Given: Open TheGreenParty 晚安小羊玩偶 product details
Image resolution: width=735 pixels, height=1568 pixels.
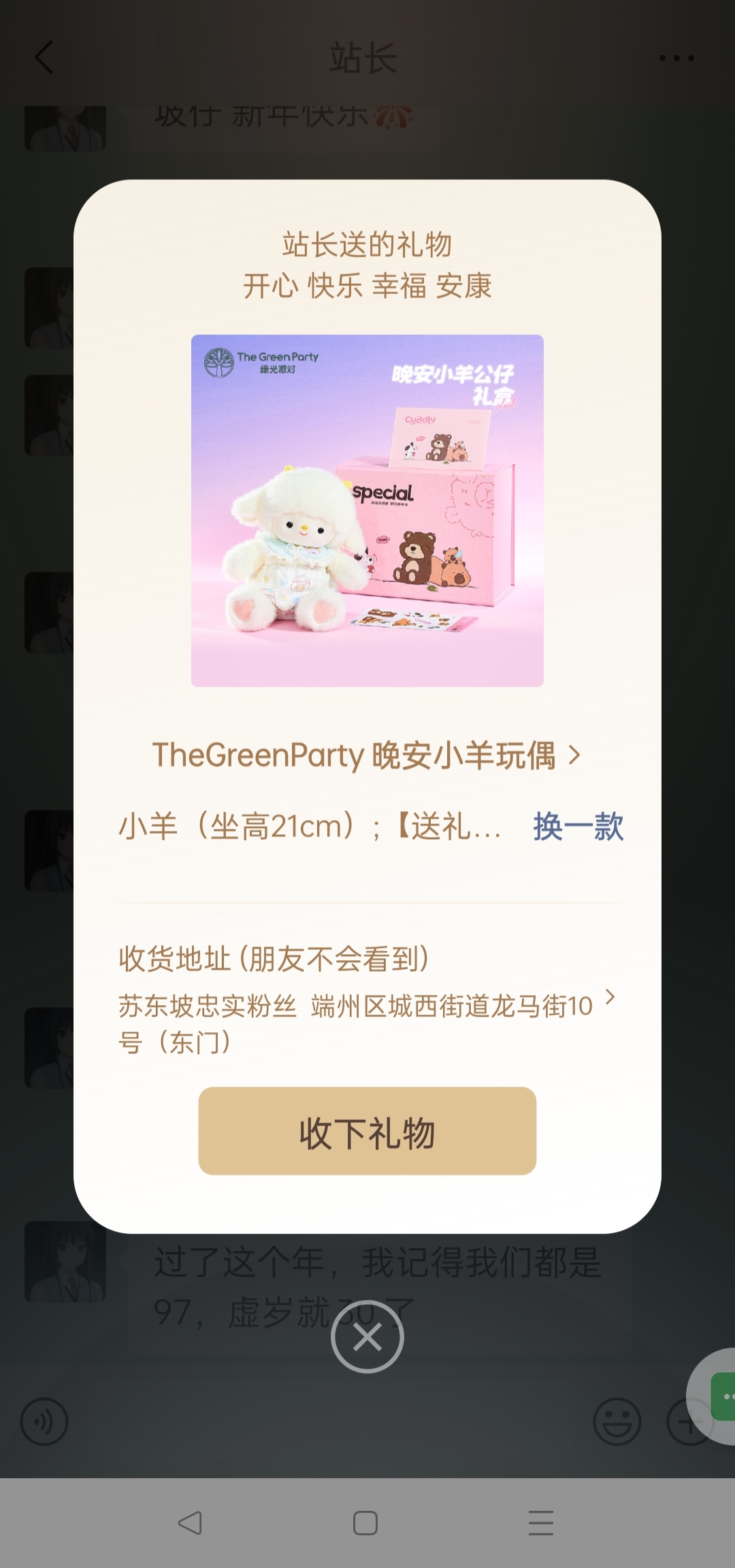Looking at the screenshot, I should click(x=366, y=755).
